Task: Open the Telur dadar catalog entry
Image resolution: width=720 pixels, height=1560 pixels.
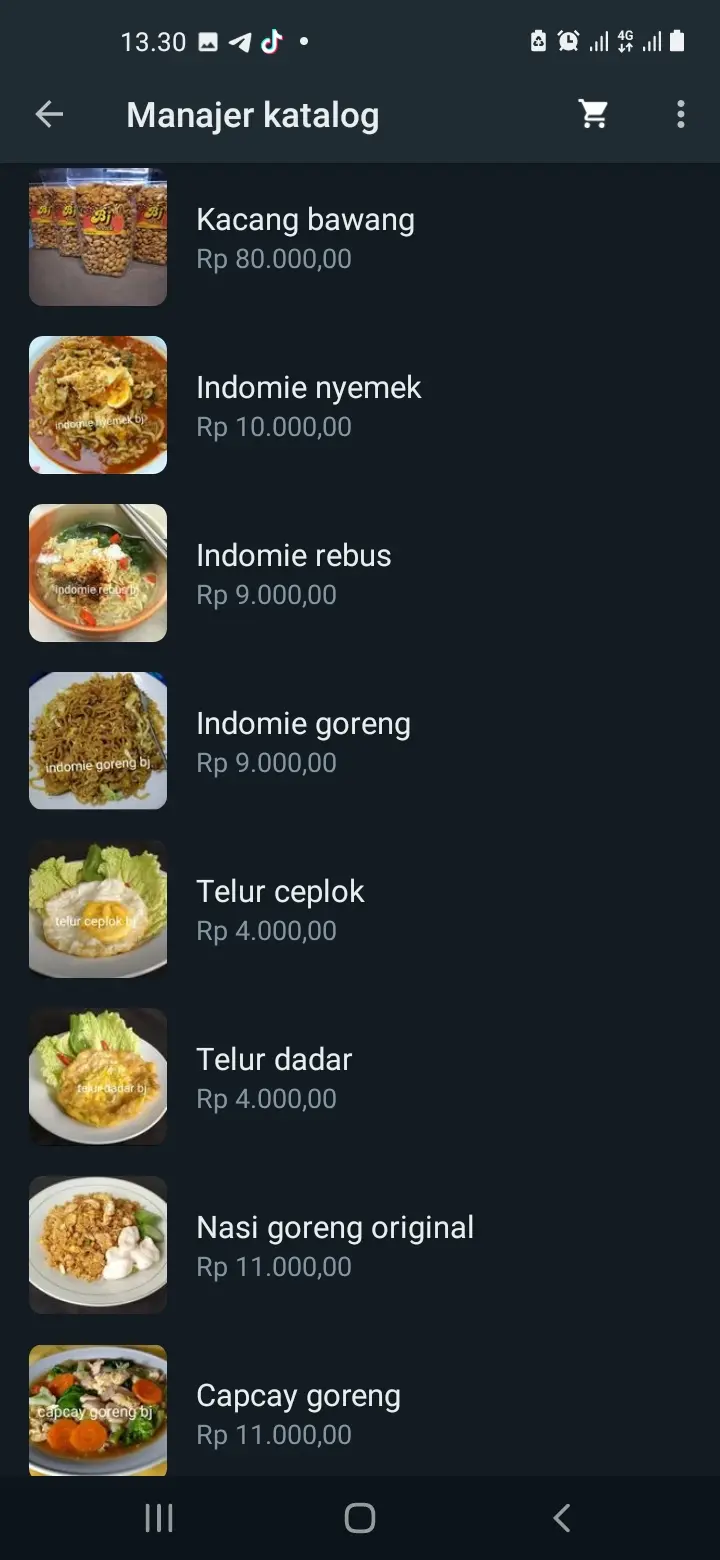Action: (274, 1059)
